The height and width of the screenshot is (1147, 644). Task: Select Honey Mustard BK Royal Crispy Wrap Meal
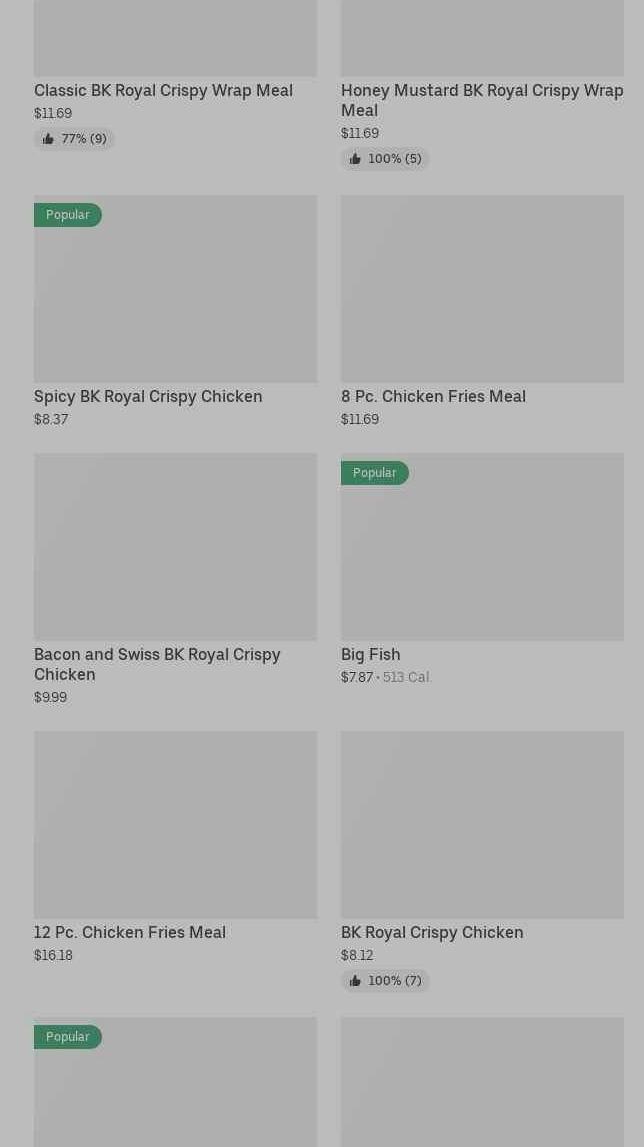481,99
